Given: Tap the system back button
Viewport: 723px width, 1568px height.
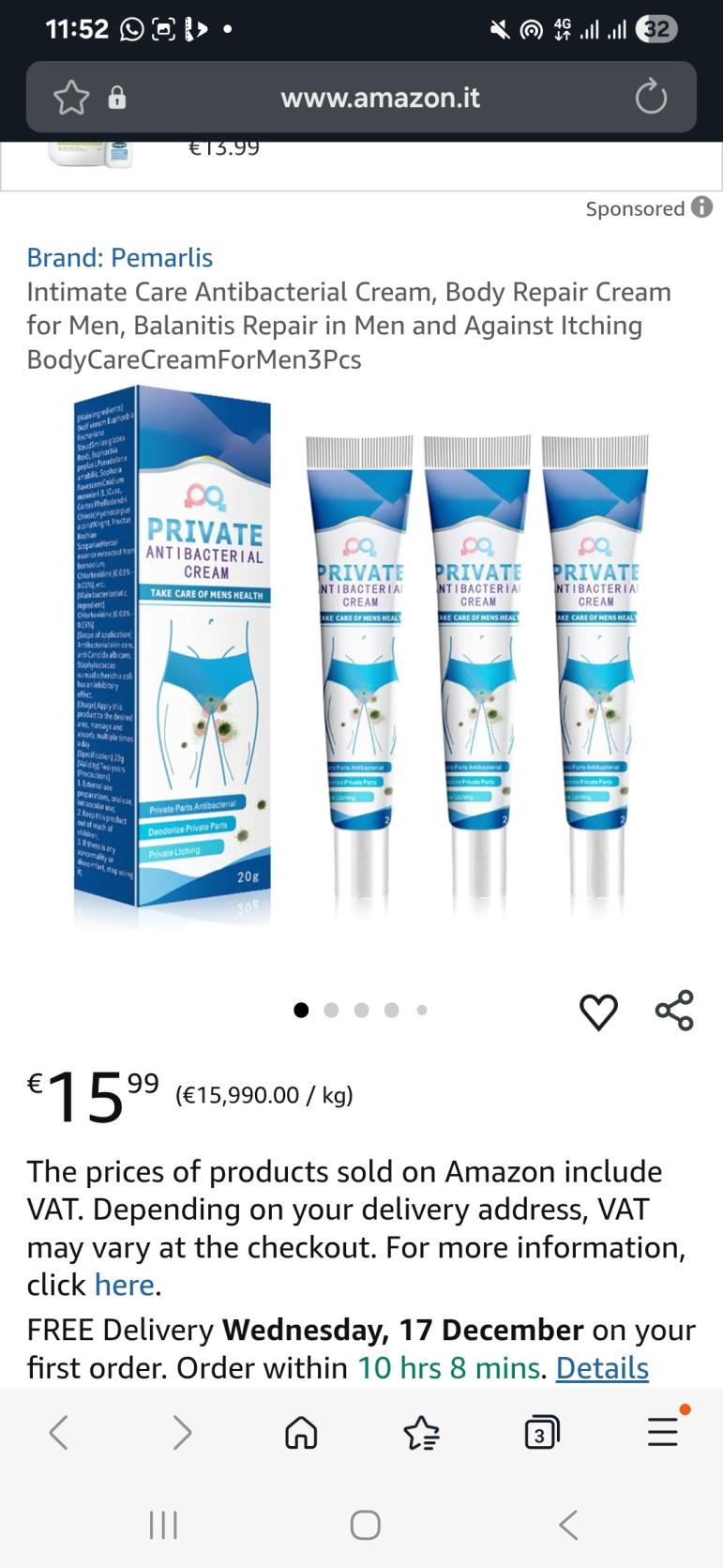Looking at the screenshot, I should point(567,1525).
